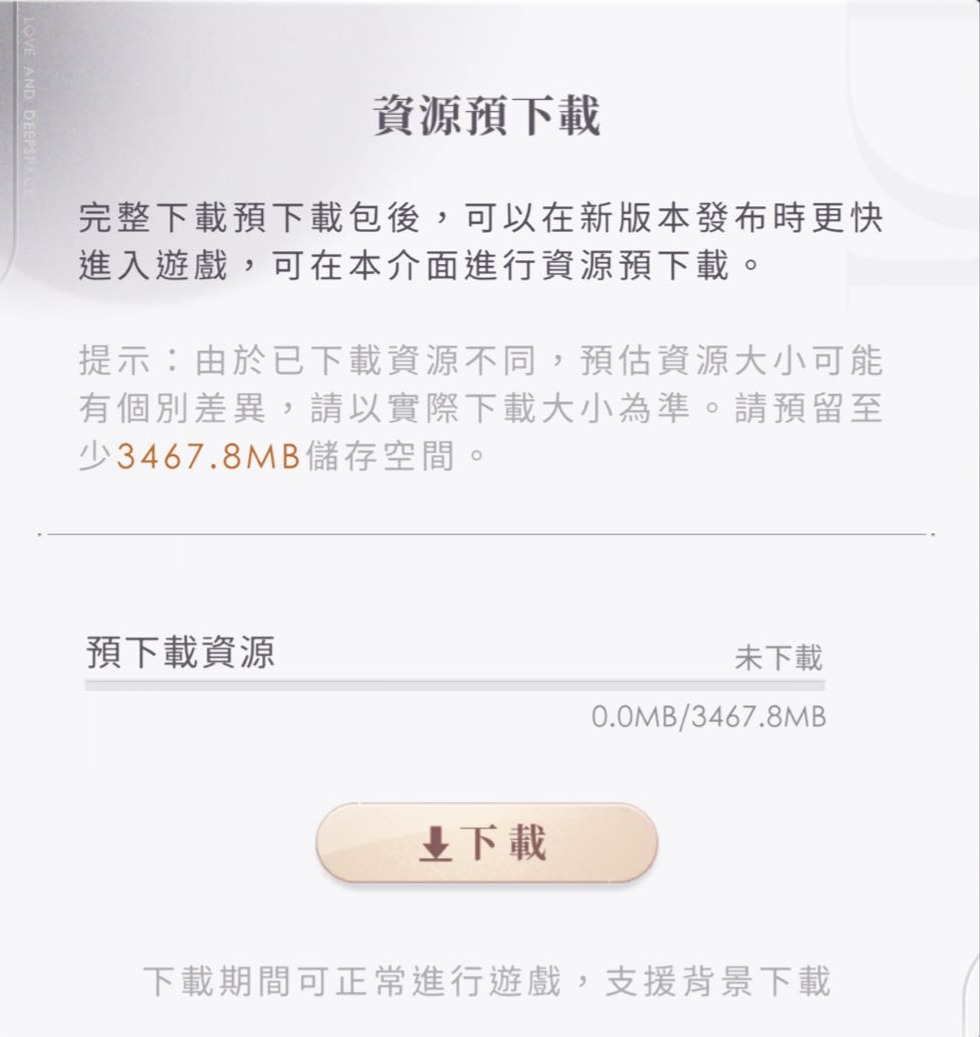Tap the 下載 button to start pre-download
980x1037 pixels.
(x=487, y=843)
